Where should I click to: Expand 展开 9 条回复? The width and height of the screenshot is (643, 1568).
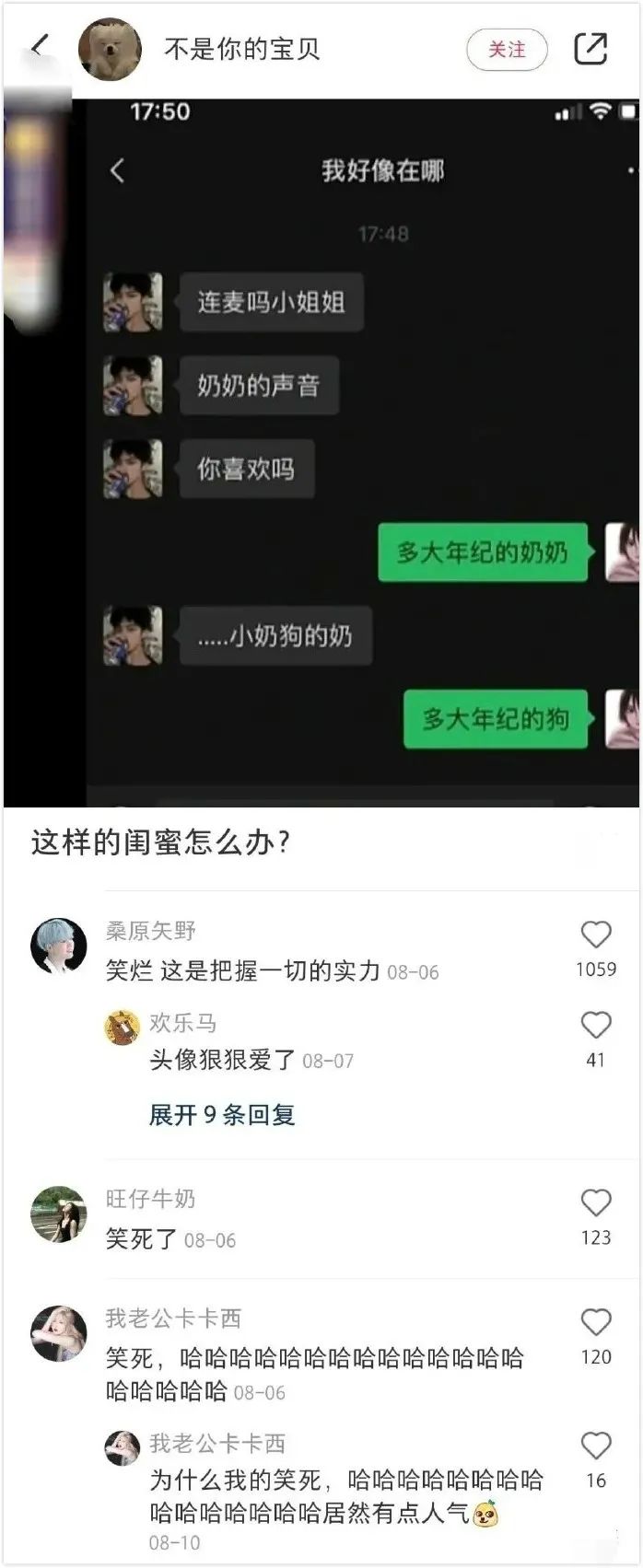pyautogui.click(x=222, y=1115)
